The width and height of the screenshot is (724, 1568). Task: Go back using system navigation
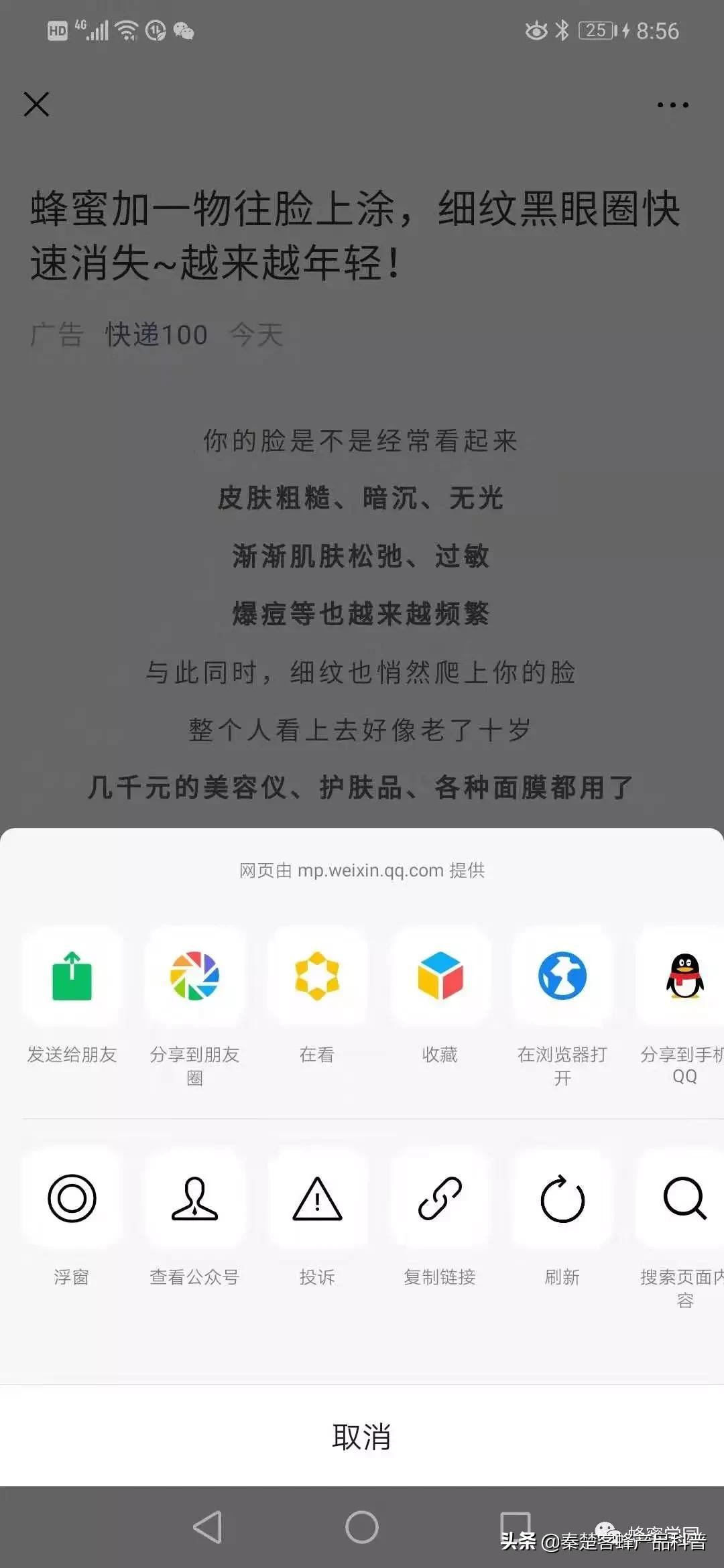208,1527
